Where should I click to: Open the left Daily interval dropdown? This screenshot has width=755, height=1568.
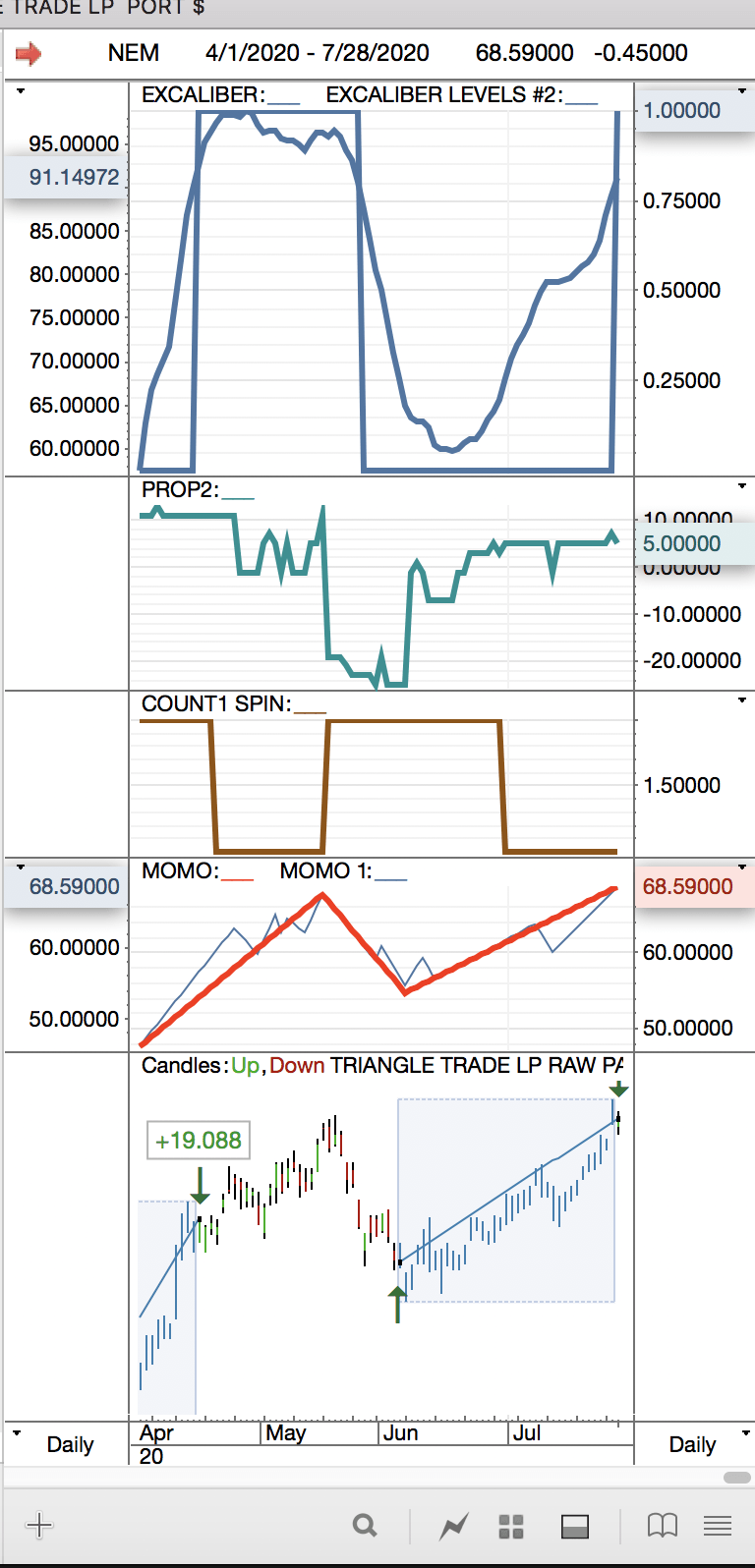click(59, 1443)
